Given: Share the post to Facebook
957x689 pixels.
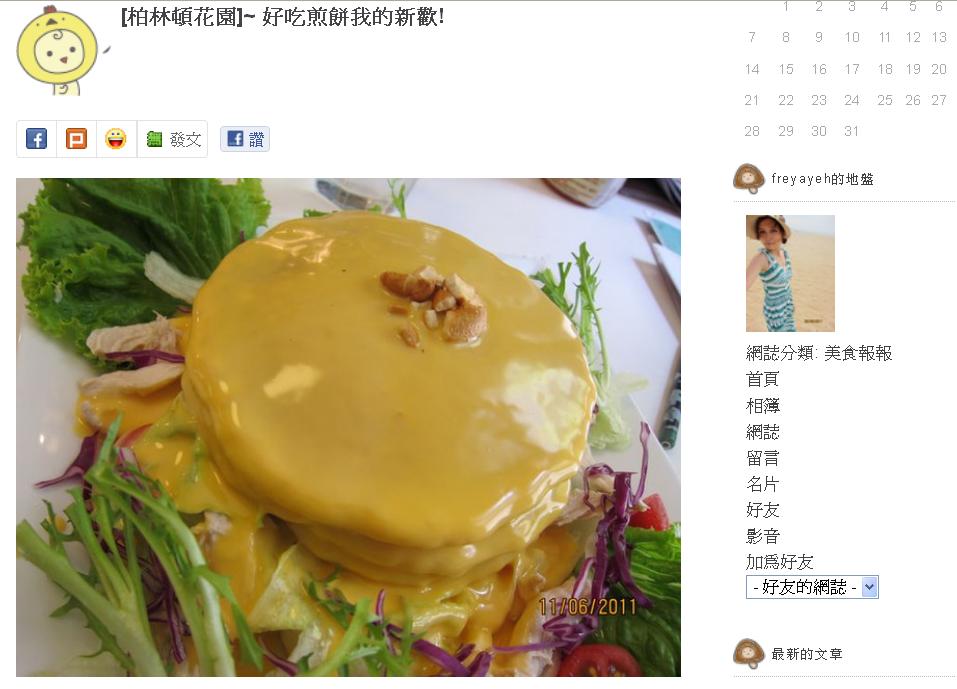Looking at the screenshot, I should 36,139.
